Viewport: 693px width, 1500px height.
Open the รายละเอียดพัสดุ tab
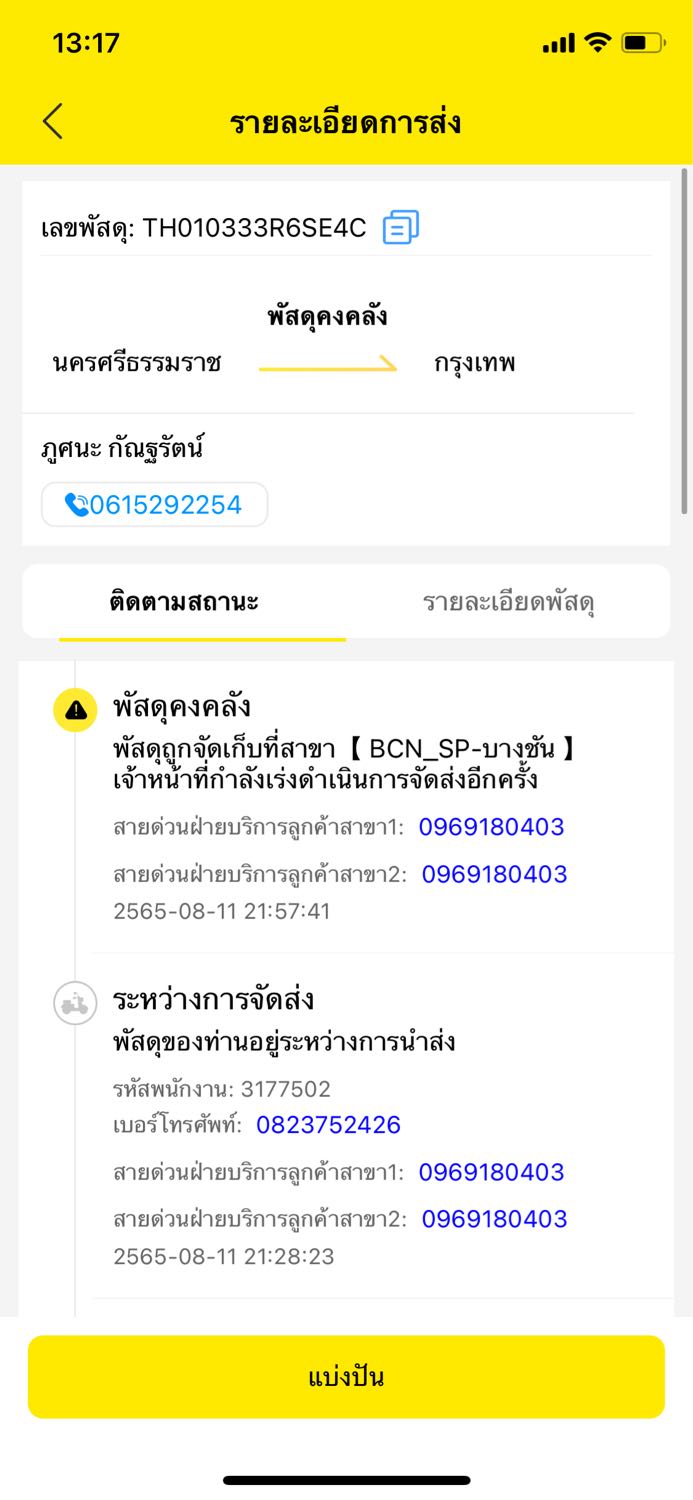click(x=509, y=603)
